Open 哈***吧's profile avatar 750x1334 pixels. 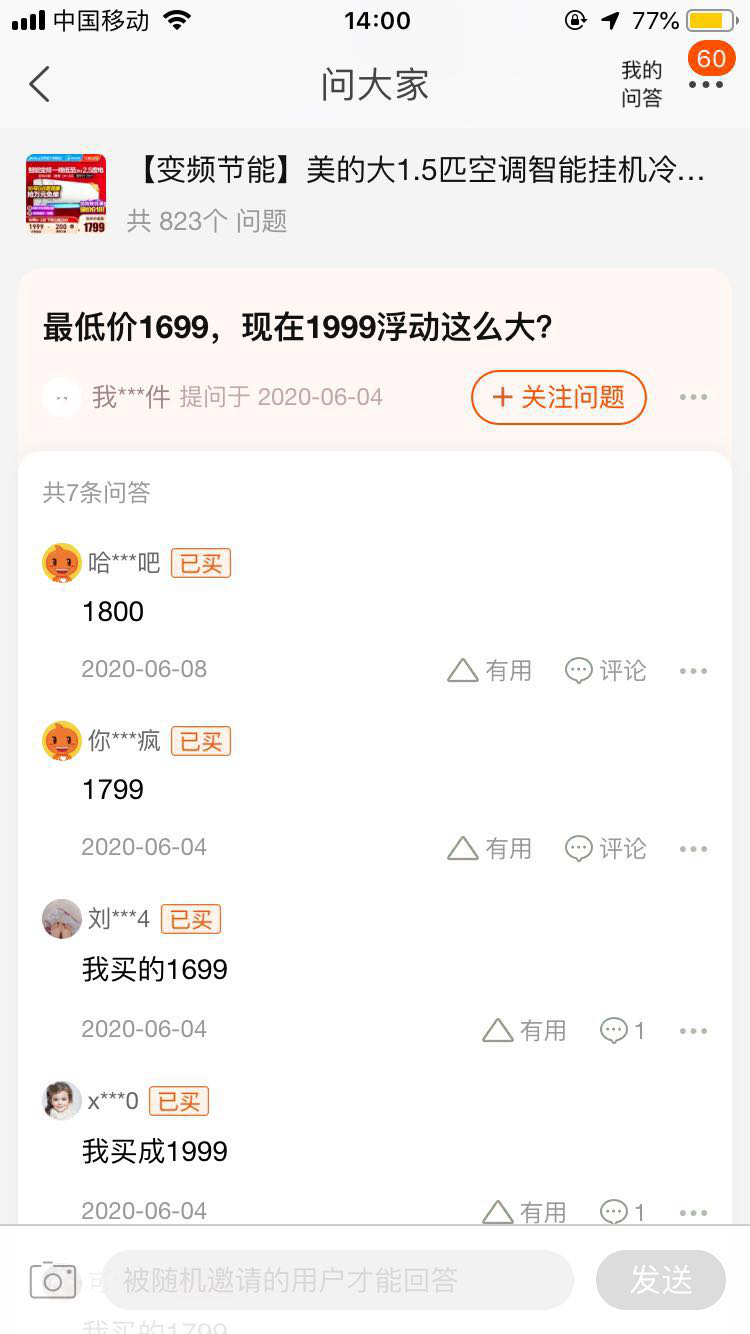(x=62, y=563)
